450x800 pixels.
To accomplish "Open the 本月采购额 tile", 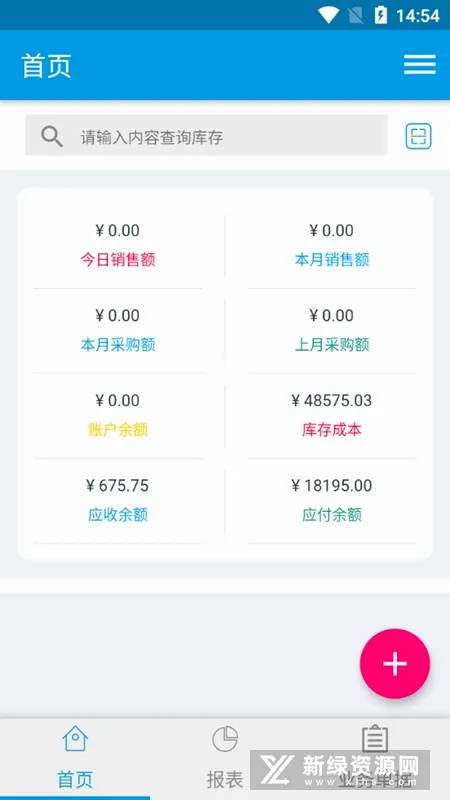I will (118, 331).
